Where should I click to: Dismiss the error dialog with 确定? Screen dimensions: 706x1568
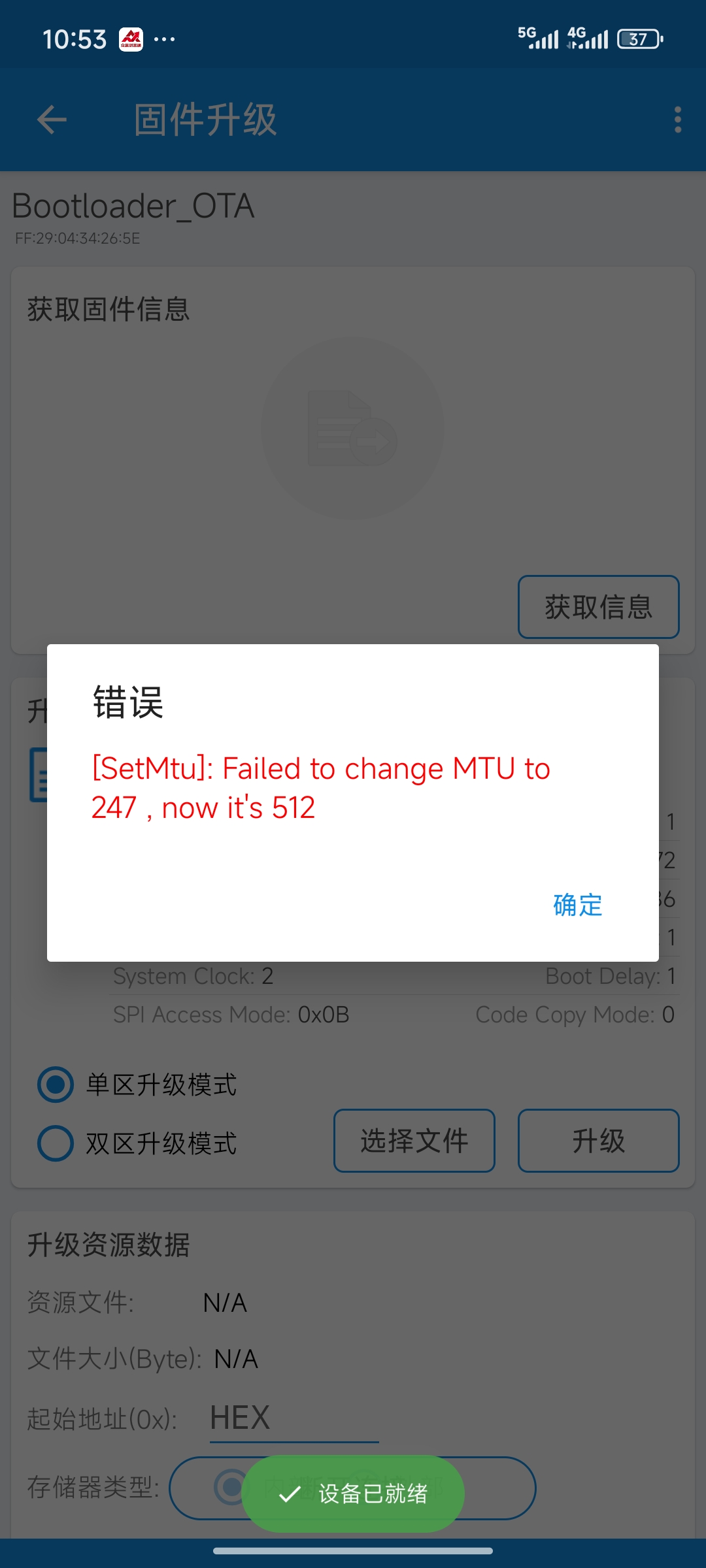(x=577, y=905)
